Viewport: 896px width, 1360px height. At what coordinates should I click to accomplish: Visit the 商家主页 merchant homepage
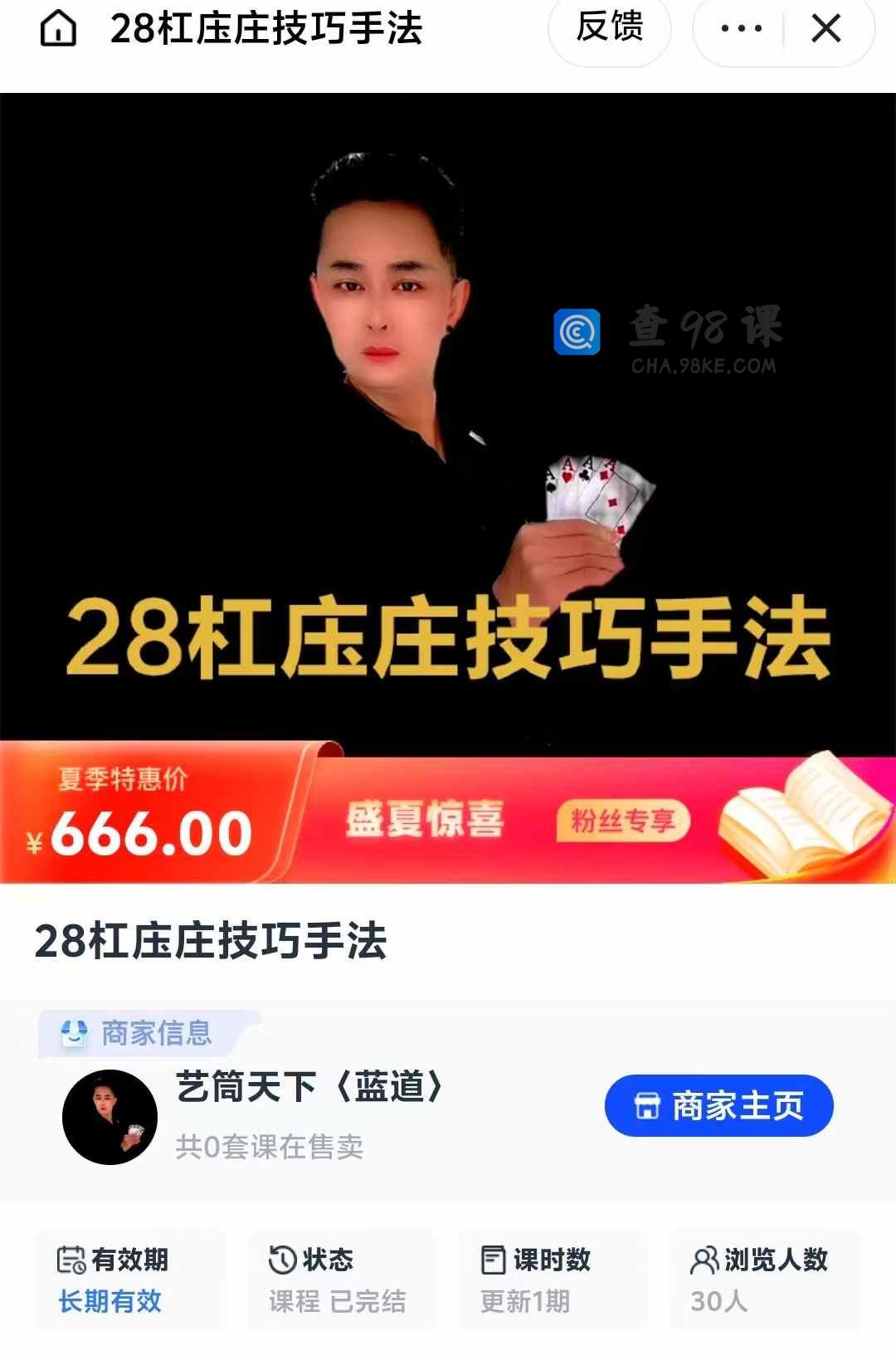coord(718,1105)
